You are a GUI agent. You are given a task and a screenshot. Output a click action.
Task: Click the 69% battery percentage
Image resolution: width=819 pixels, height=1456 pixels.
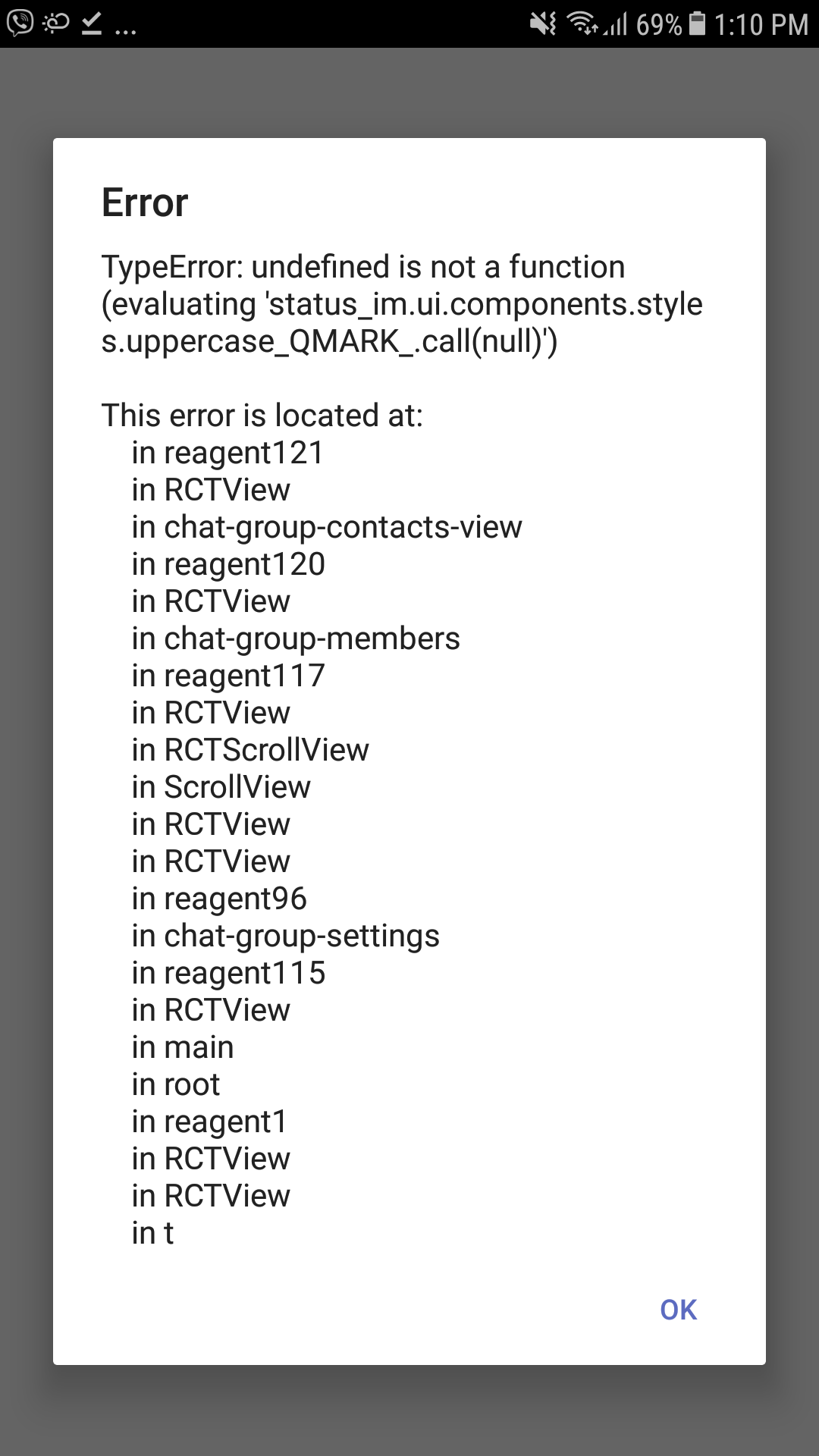click(x=660, y=23)
